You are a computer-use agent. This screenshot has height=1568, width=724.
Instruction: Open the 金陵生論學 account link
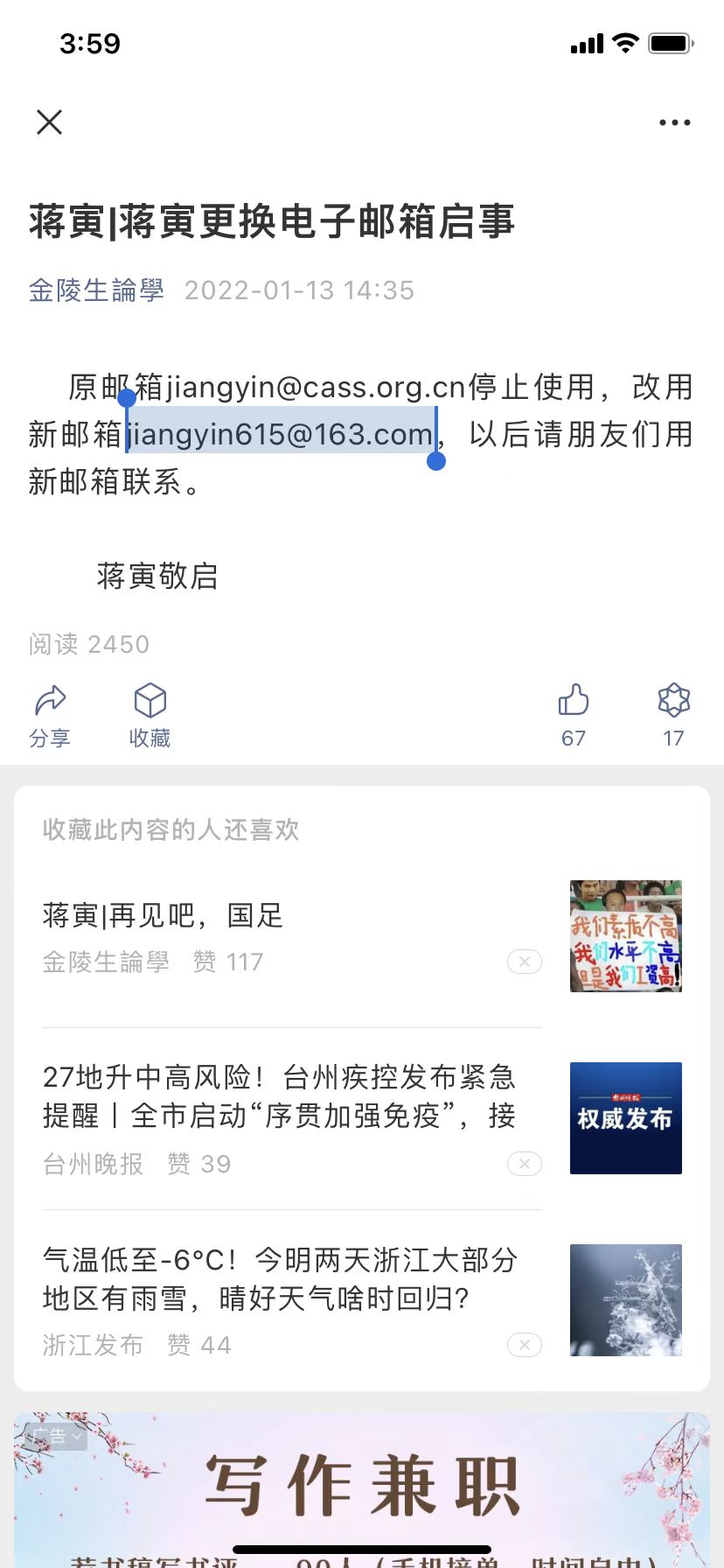[96, 290]
